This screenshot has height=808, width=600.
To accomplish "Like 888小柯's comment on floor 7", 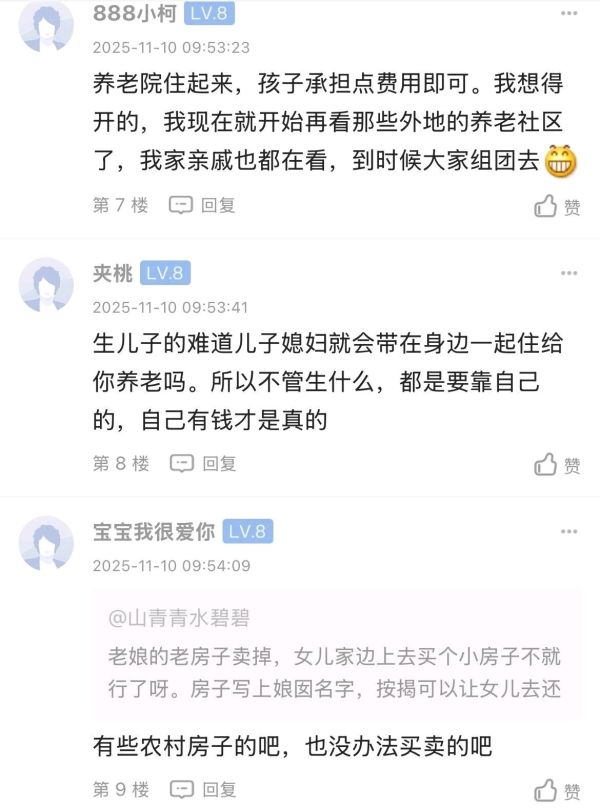I will tap(556, 207).
